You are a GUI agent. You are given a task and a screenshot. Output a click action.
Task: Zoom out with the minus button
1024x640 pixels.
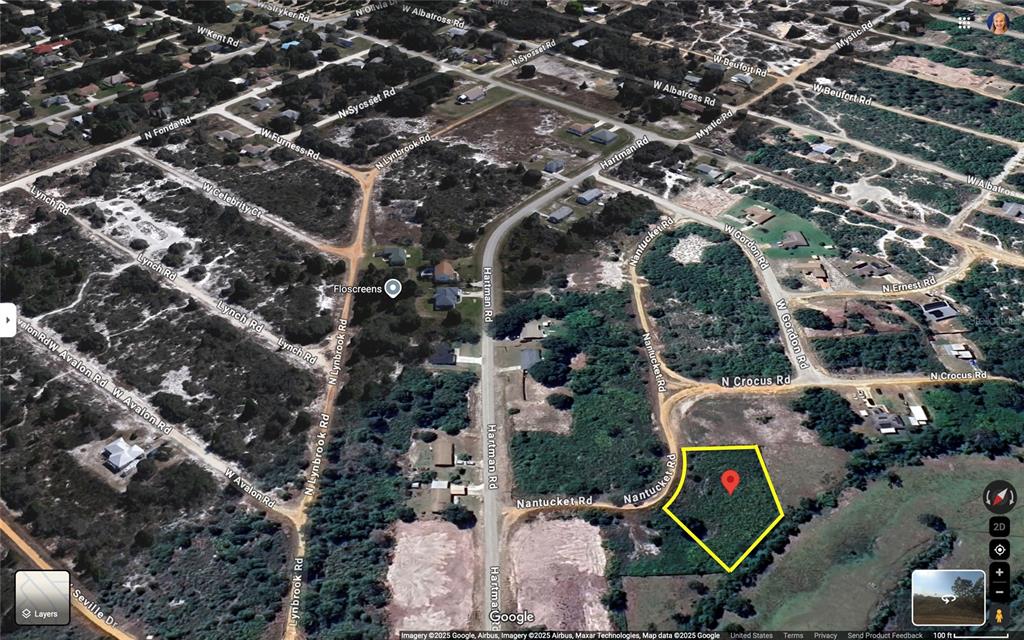coord(999,591)
